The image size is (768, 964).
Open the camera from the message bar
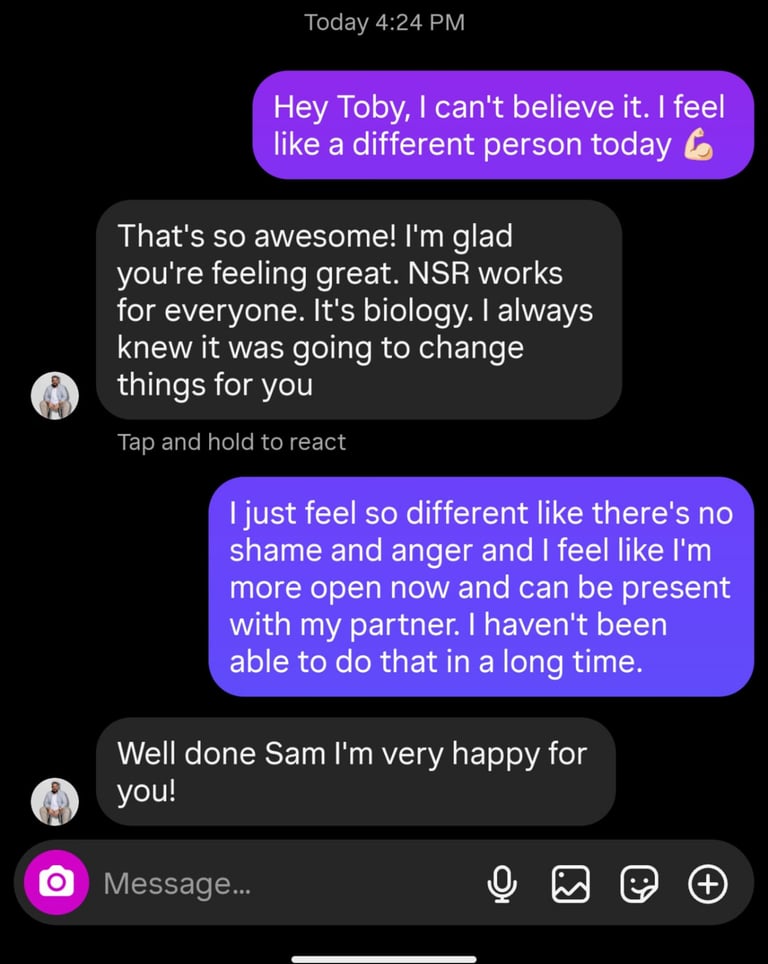[x=56, y=883]
